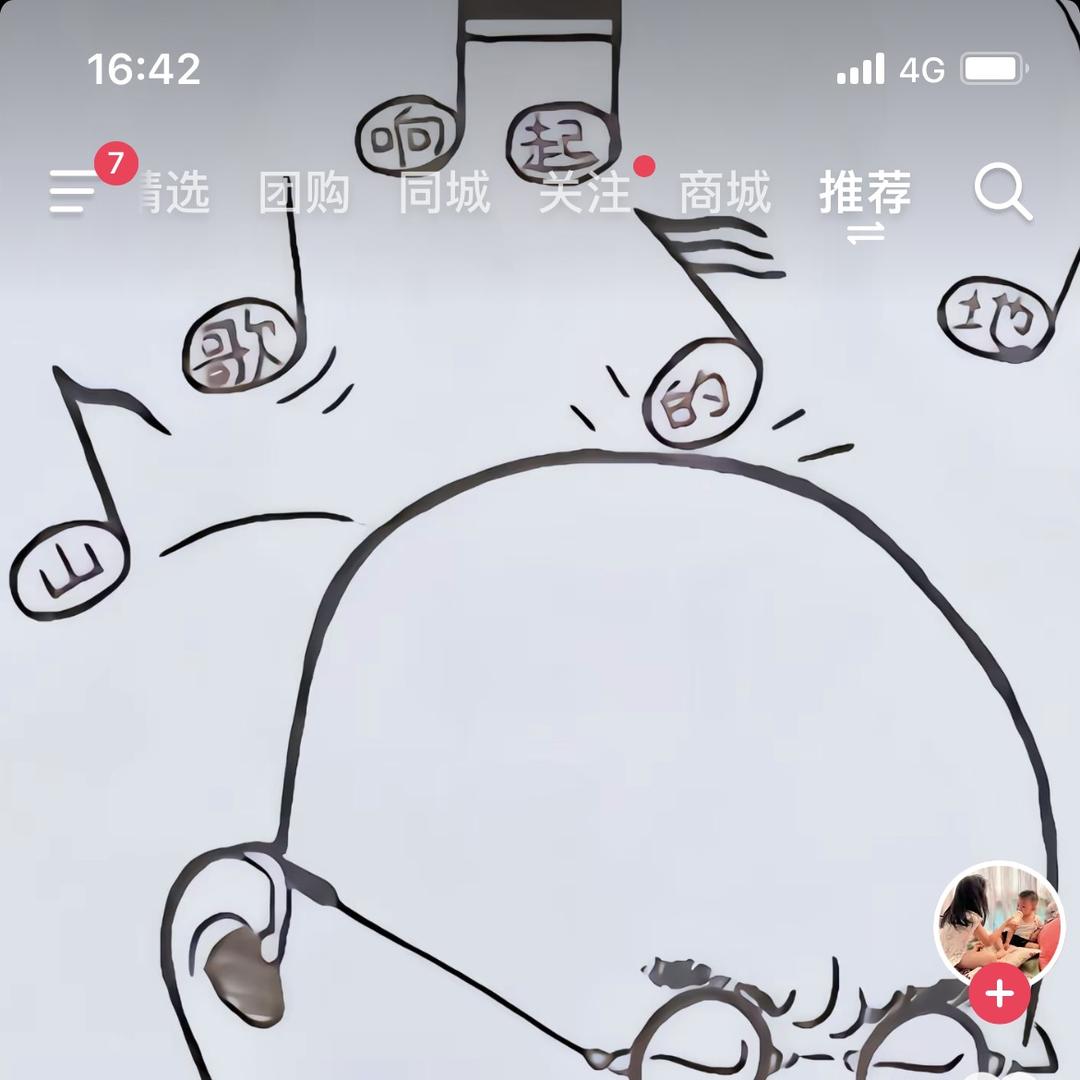1080x1080 pixels.
Task: Select the 推荐 tab
Action: pos(864,192)
